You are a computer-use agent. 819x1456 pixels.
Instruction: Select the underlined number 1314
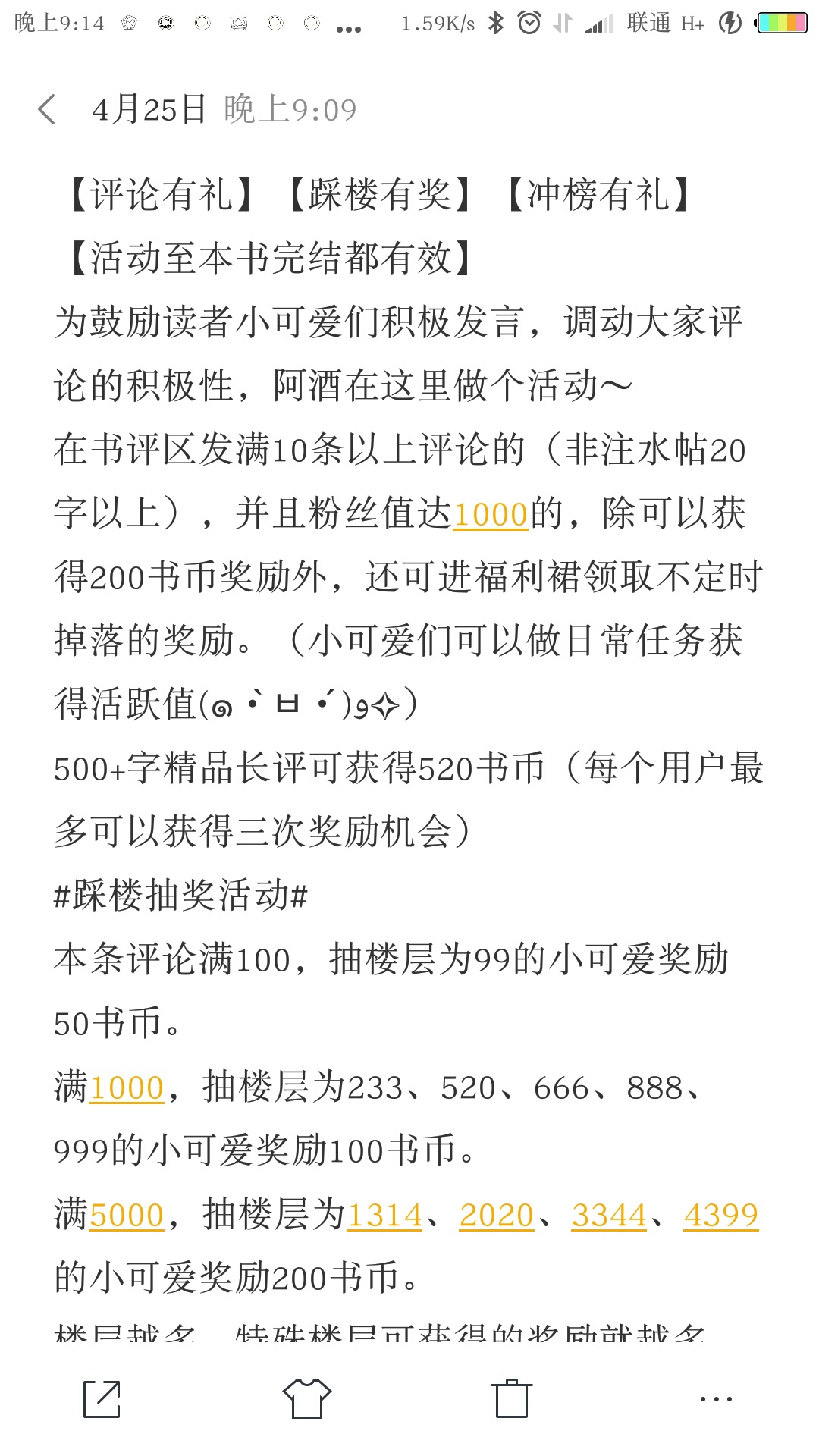(384, 1216)
